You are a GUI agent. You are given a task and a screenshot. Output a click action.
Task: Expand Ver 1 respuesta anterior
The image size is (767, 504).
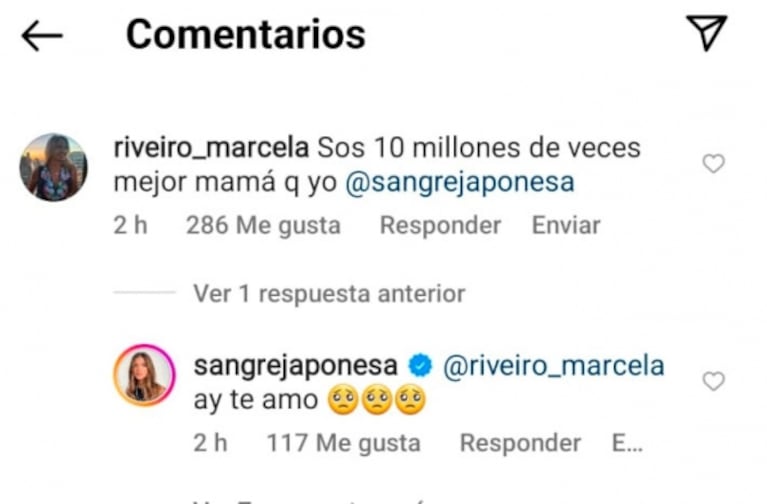click(x=328, y=294)
